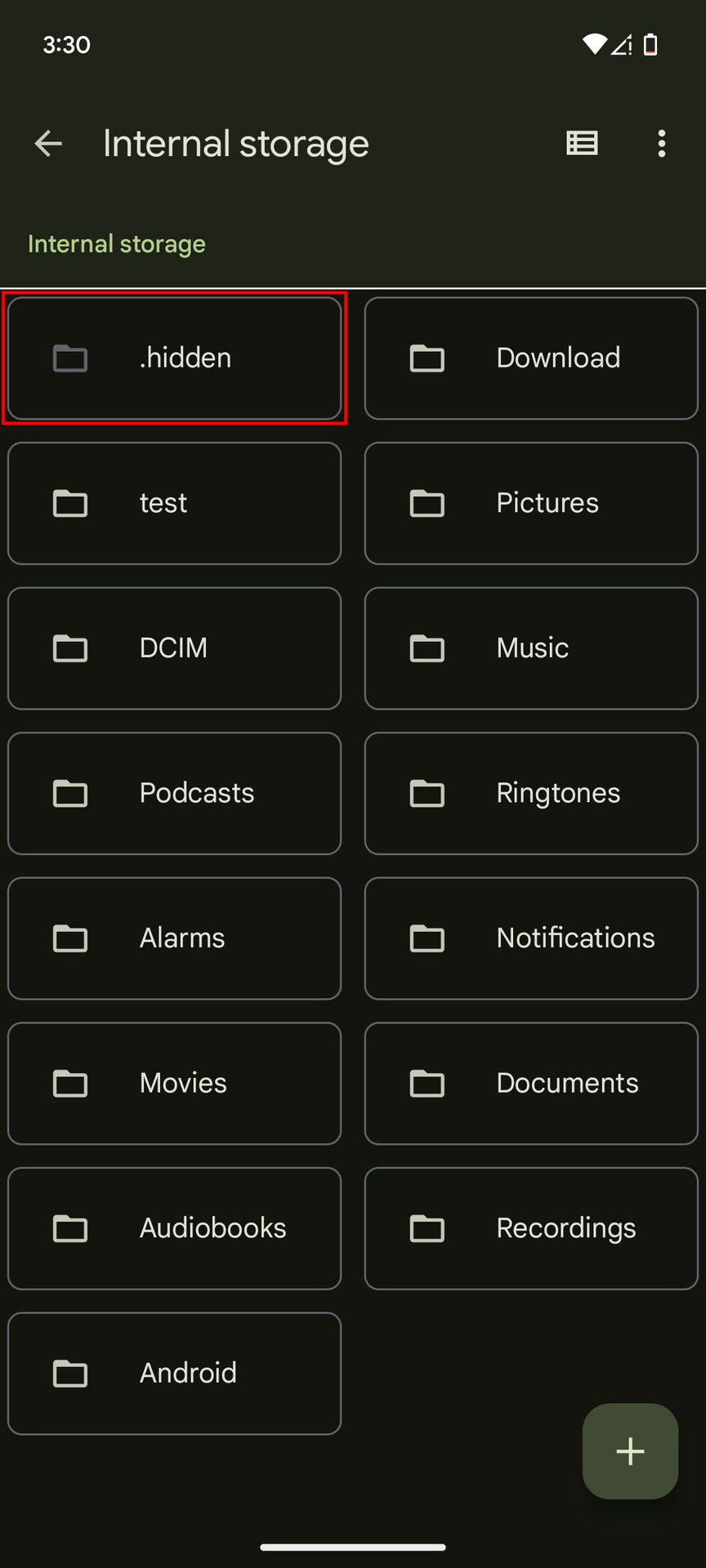Image resolution: width=706 pixels, height=1568 pixels.
Task: Open the DCIM folder
Action: tap(174, 648)
